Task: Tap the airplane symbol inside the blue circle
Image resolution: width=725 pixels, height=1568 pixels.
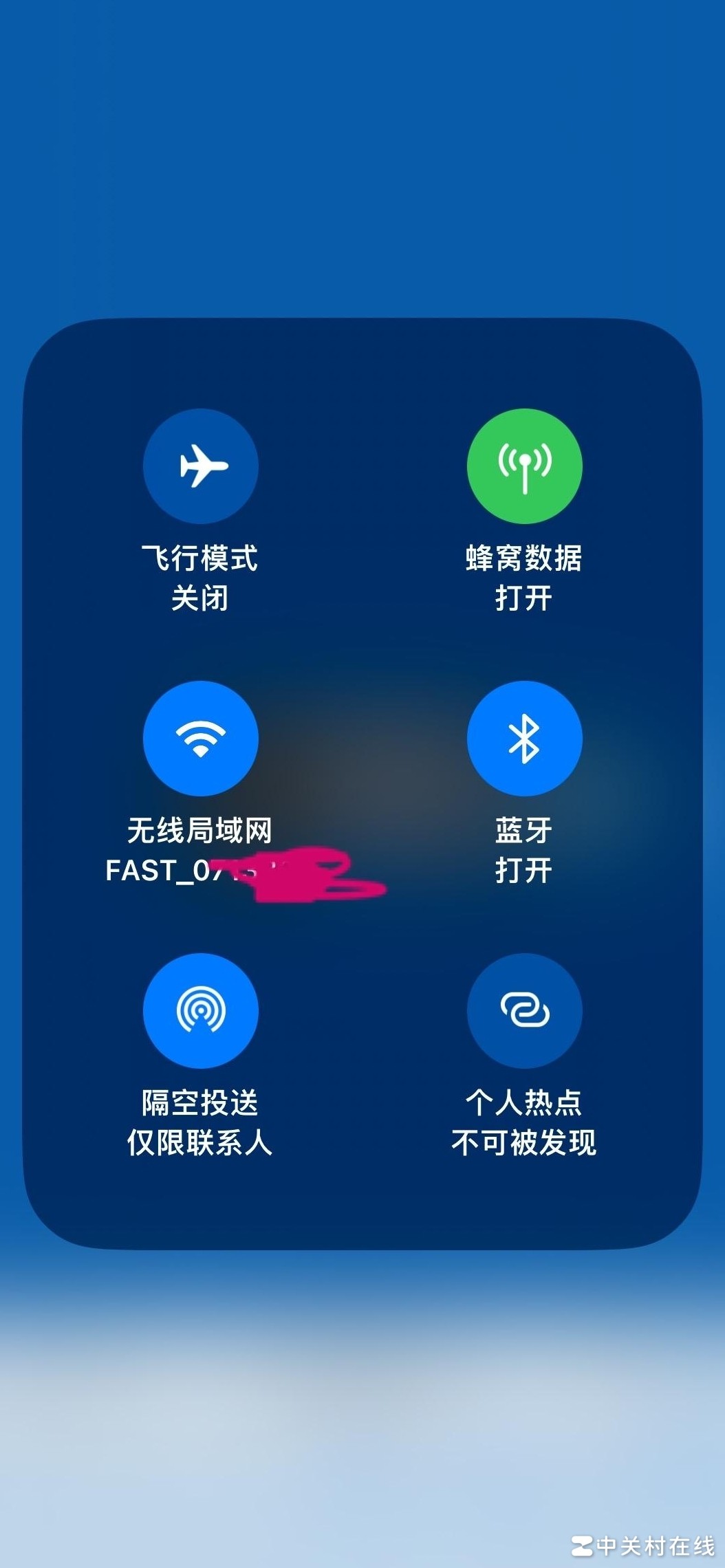Action: (x=200, y=466)
